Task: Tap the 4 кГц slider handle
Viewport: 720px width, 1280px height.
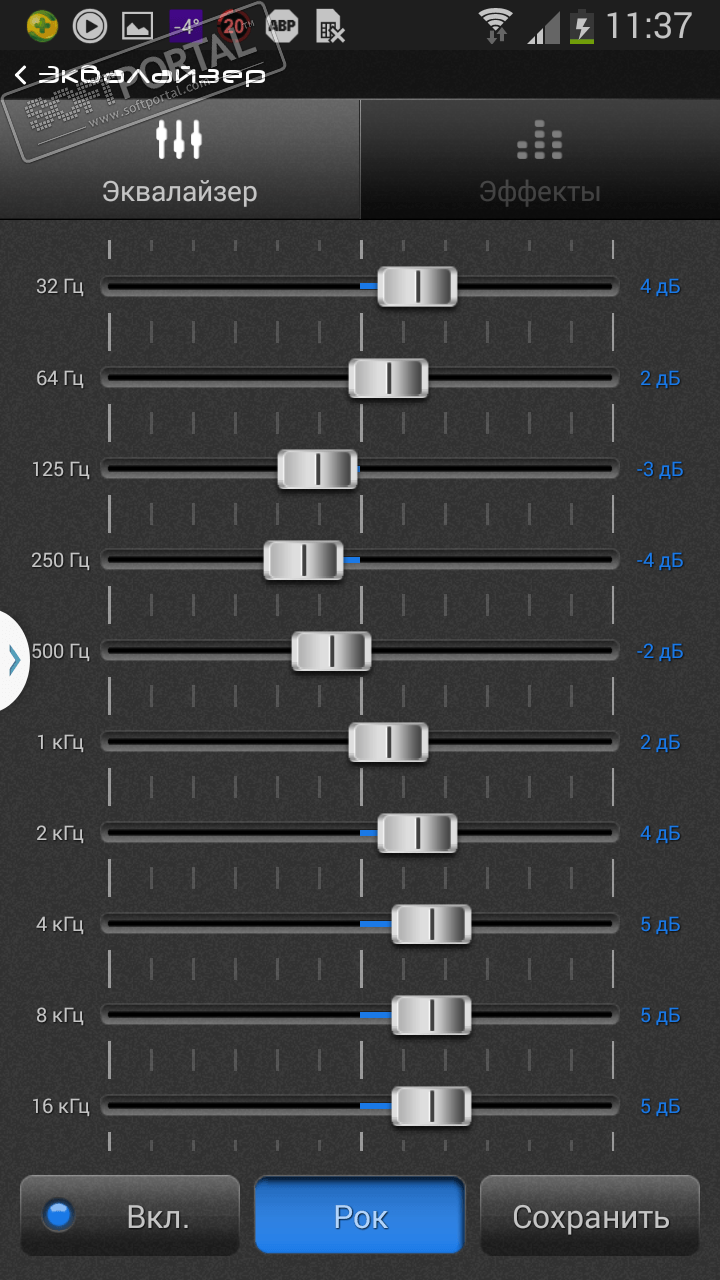Action: point(431,924)
